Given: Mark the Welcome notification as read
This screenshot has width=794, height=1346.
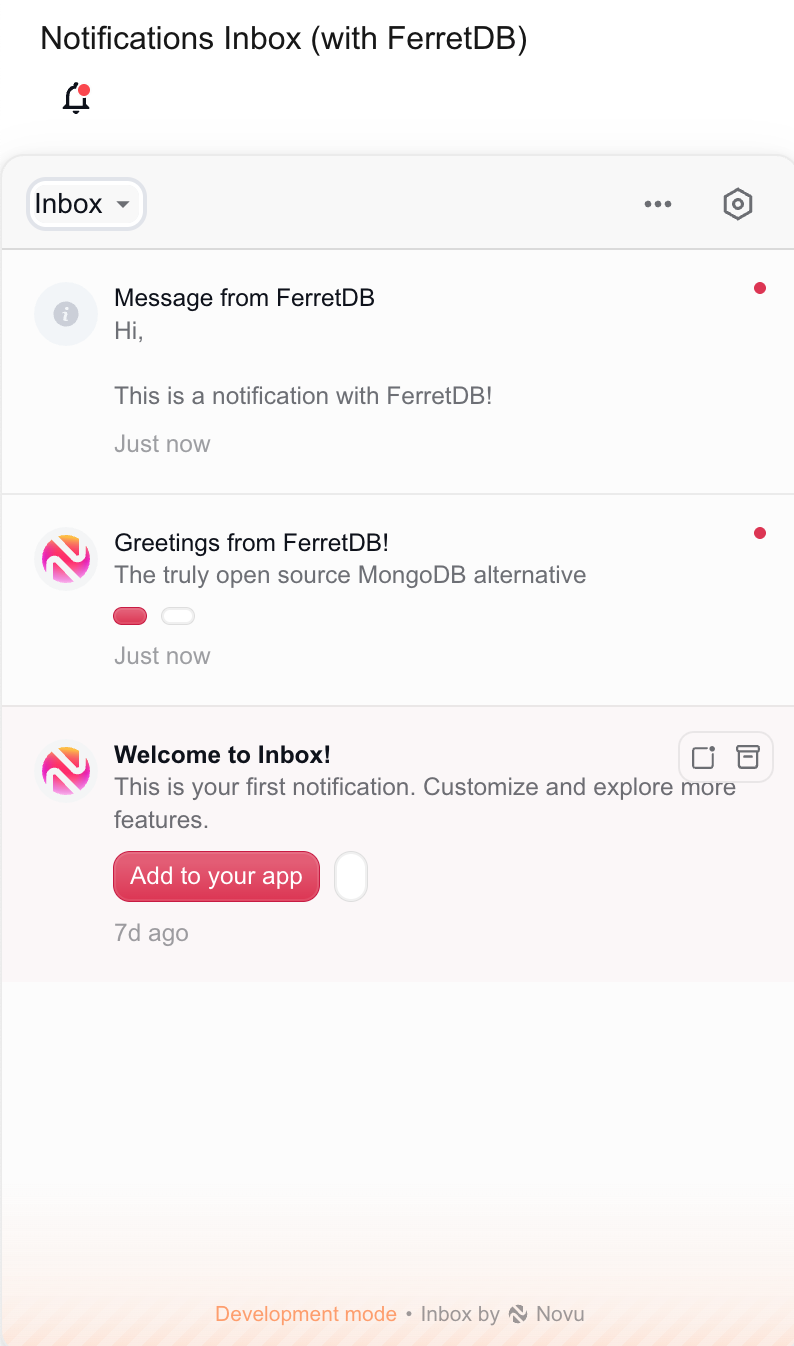Looking at the screenshot, I should coord(702,757).
